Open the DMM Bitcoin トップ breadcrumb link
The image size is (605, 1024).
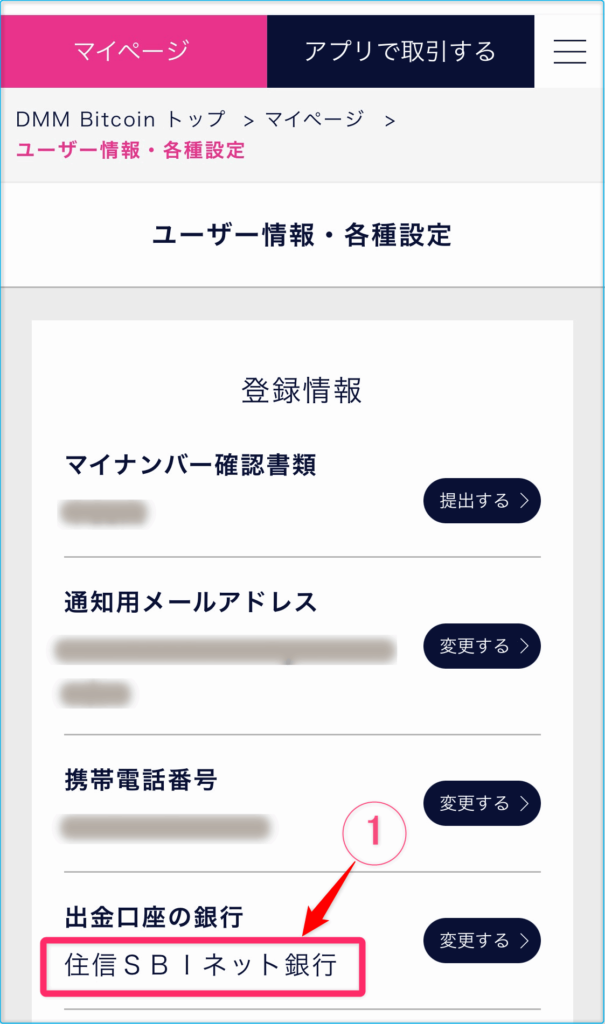pos(120,119)
